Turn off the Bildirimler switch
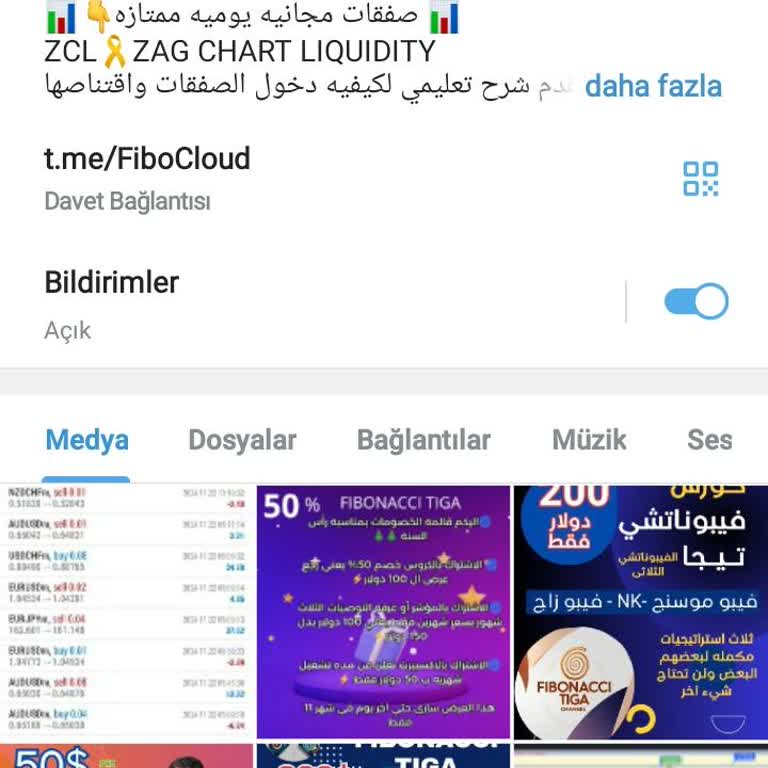768x768 pixels. pyautogui.click(x=696, y=302)
